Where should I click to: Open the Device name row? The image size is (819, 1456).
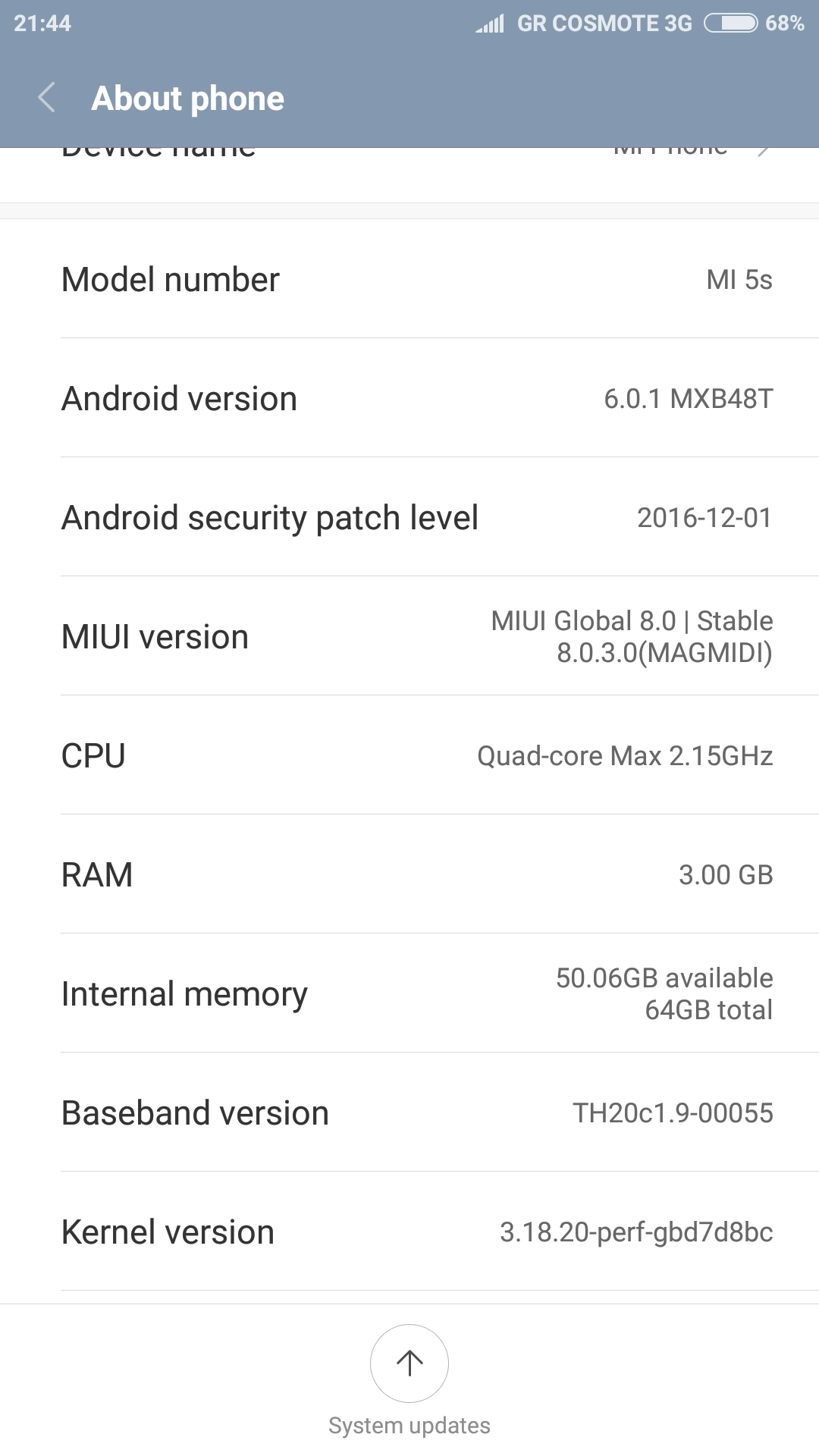[x=409, y=173]
